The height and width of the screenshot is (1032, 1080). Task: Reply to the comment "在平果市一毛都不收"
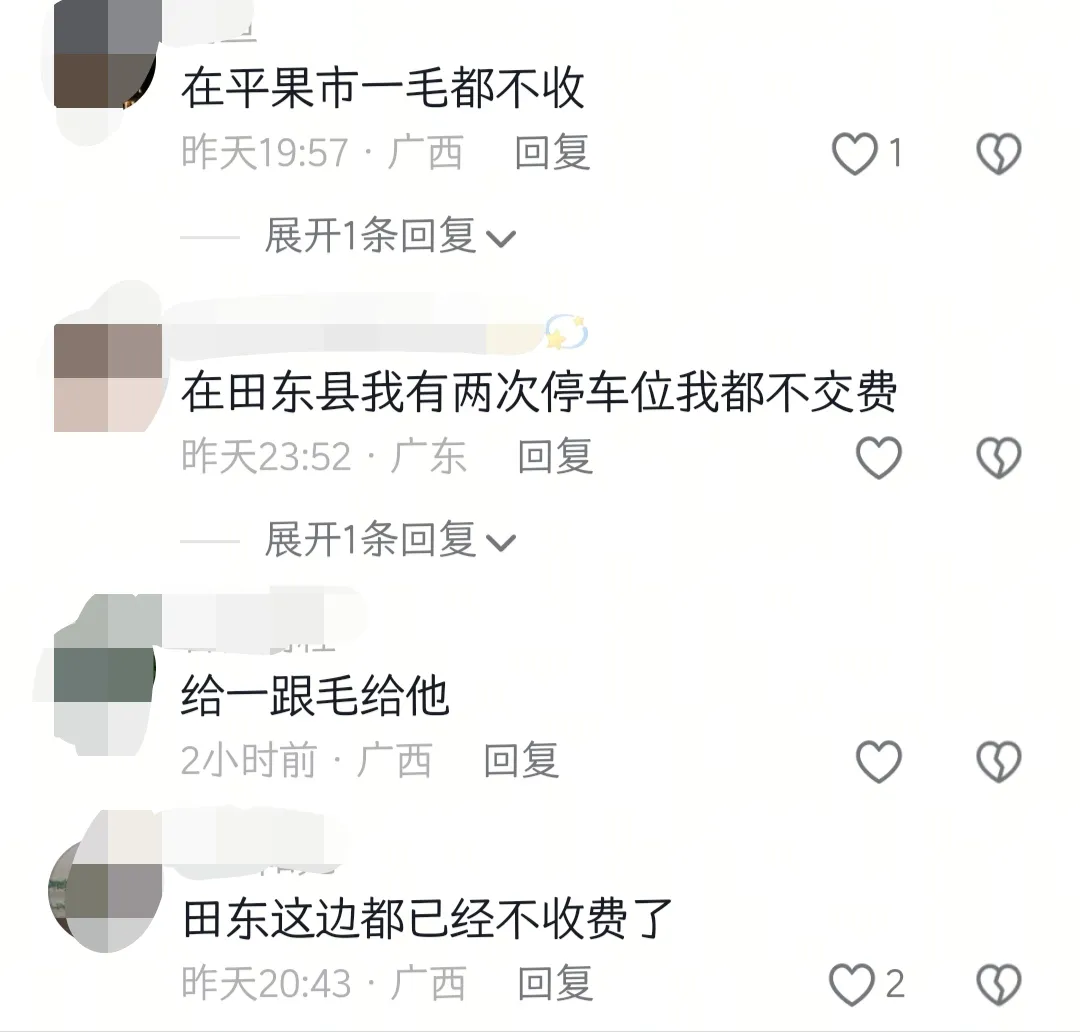(x=552, y=153)
